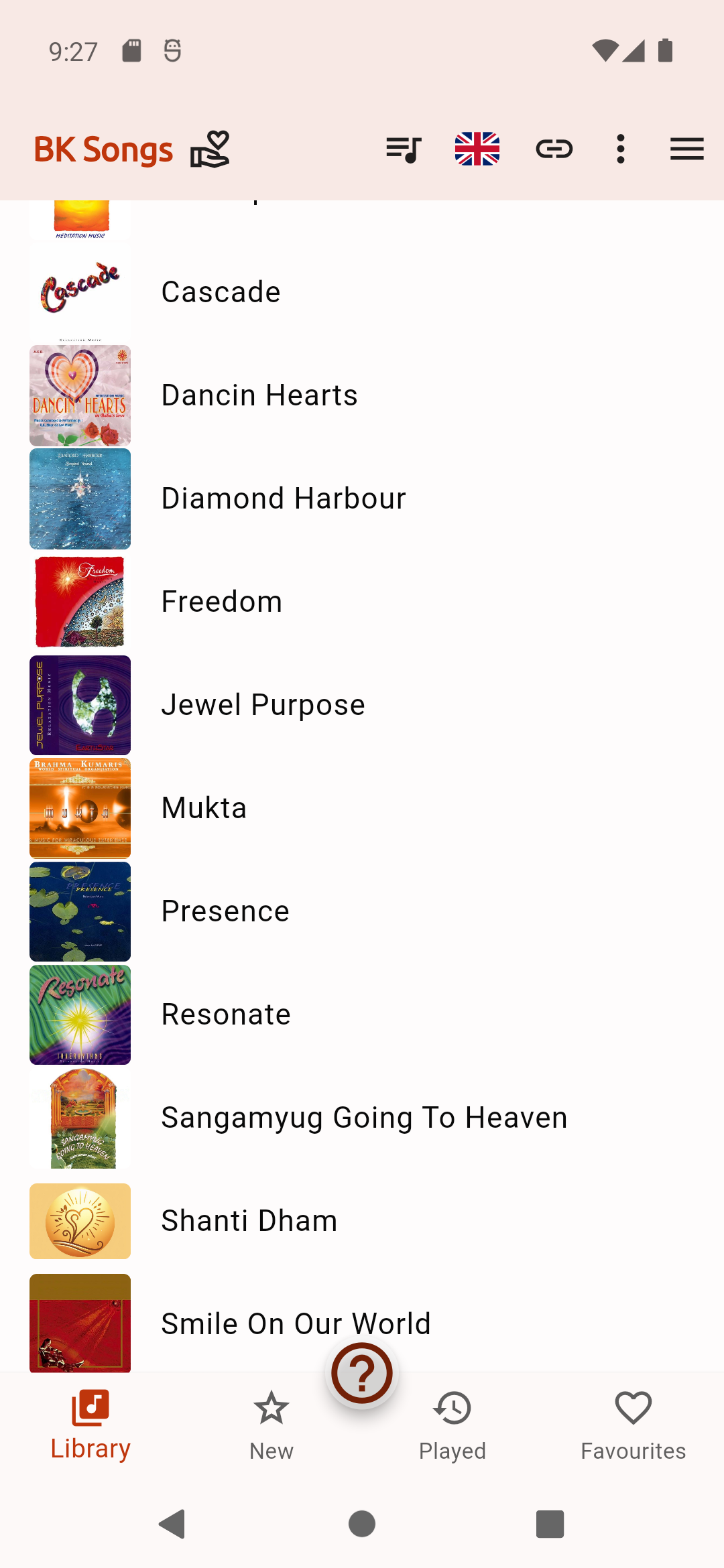Open Sangamyug Going To Heaven album
This screenshot has height=1568, width=724.
364,1118
